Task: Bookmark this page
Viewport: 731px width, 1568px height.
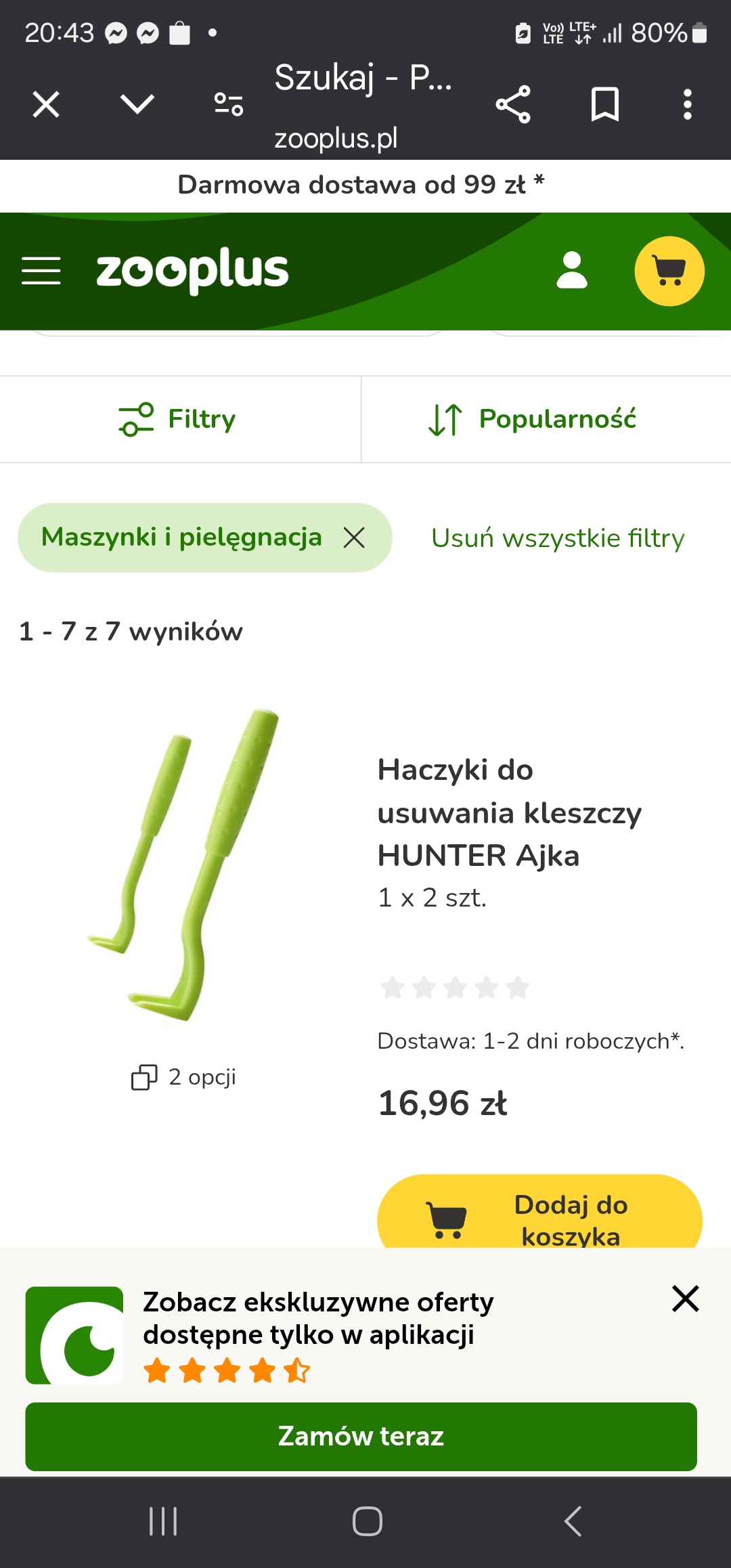Action: 604,104
